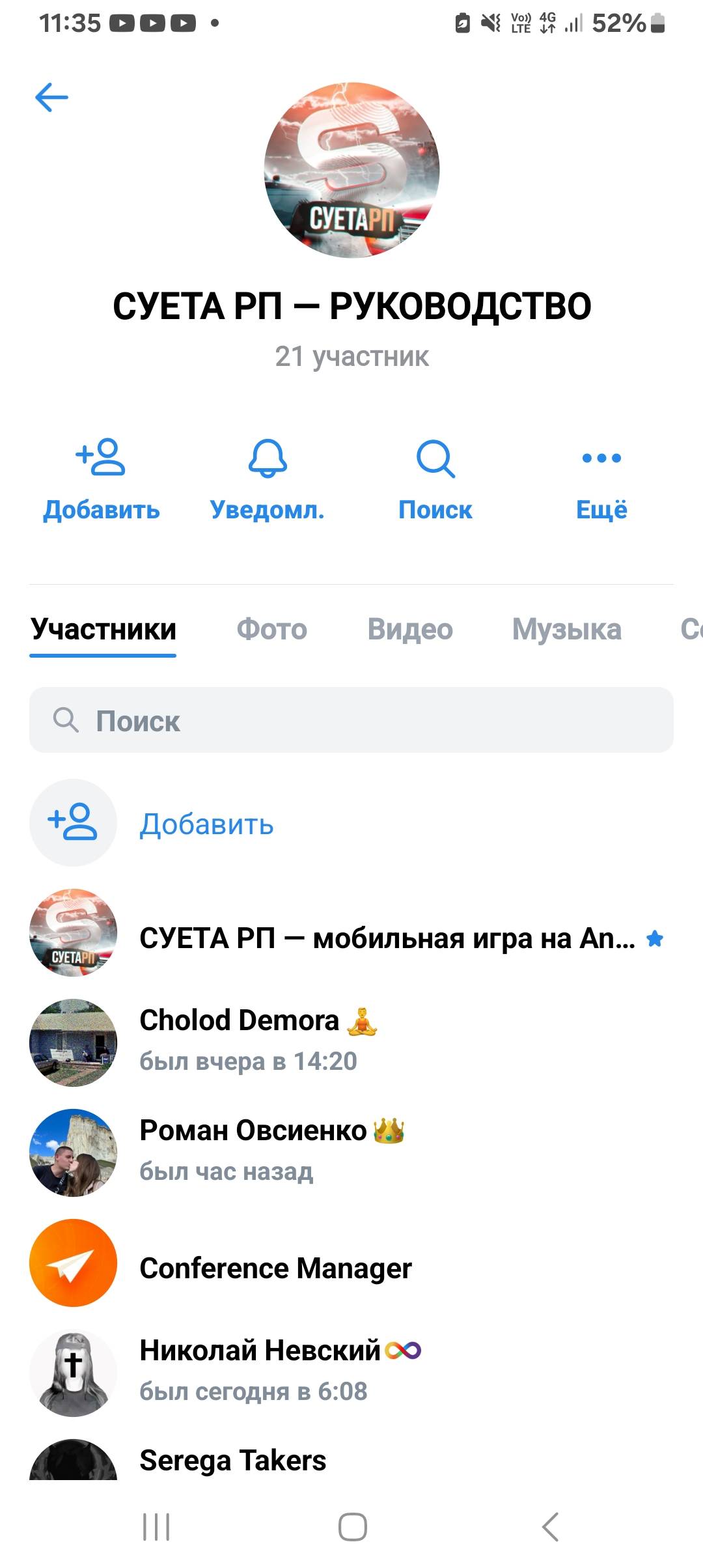Image resolution: width=703 pixels, height=1568 pixels.
Task: Tap the system home button
Action: pyautogui.click(x=352, y=1526)
